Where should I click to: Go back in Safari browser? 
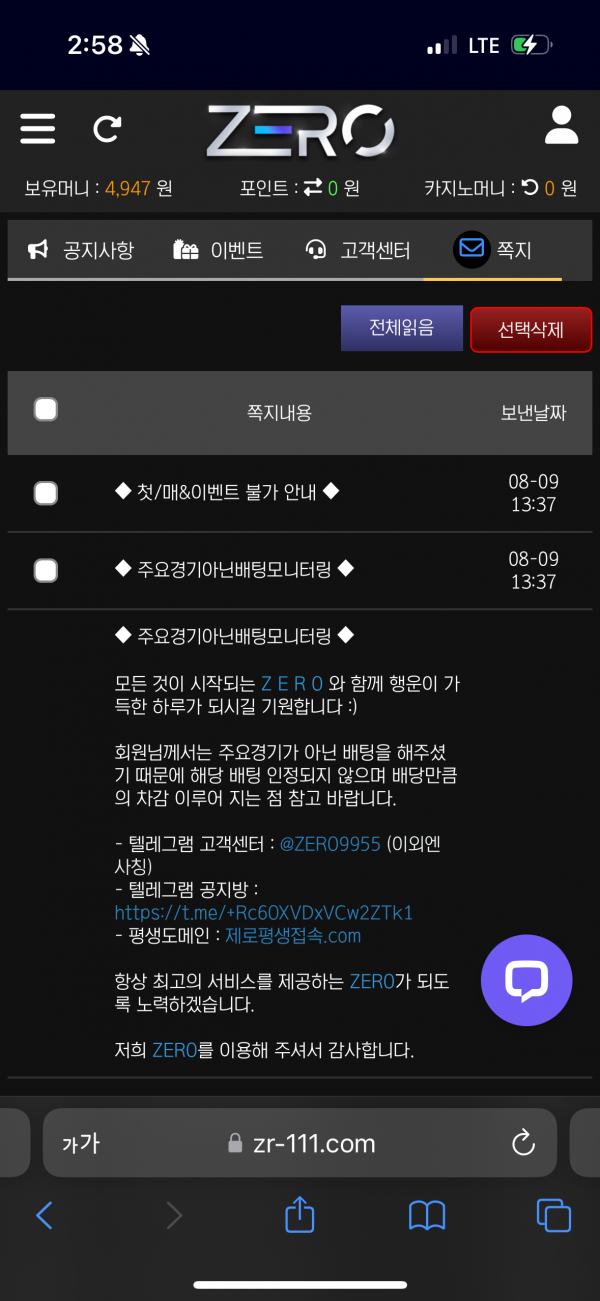(x=44, y=1215)
